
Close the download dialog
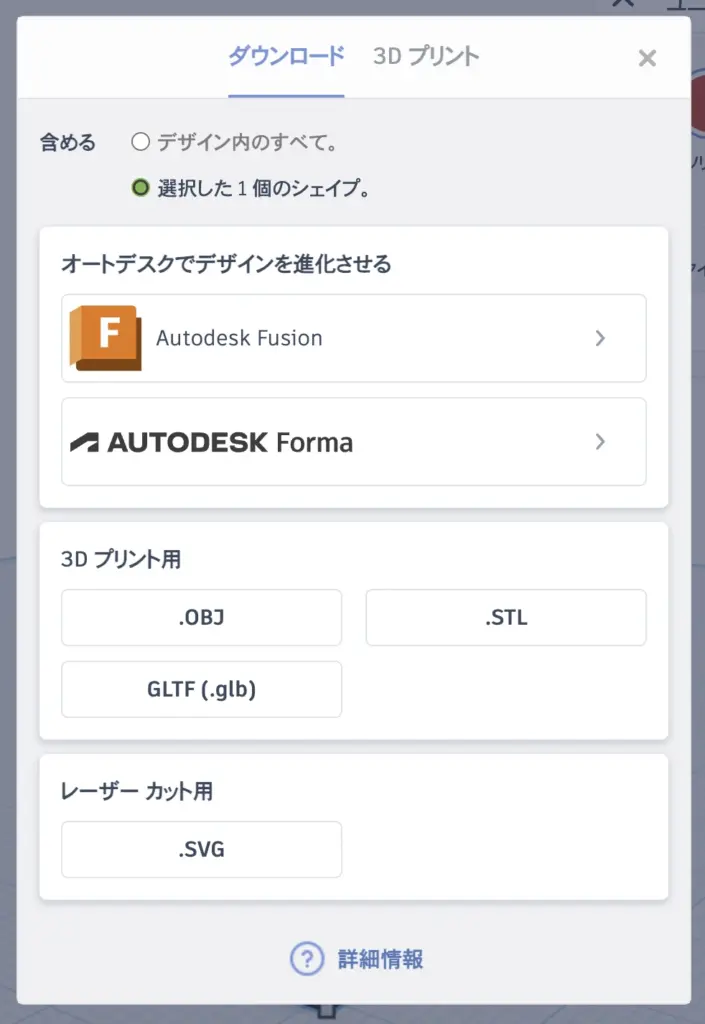pyautogui.click(x=647, y=59)
